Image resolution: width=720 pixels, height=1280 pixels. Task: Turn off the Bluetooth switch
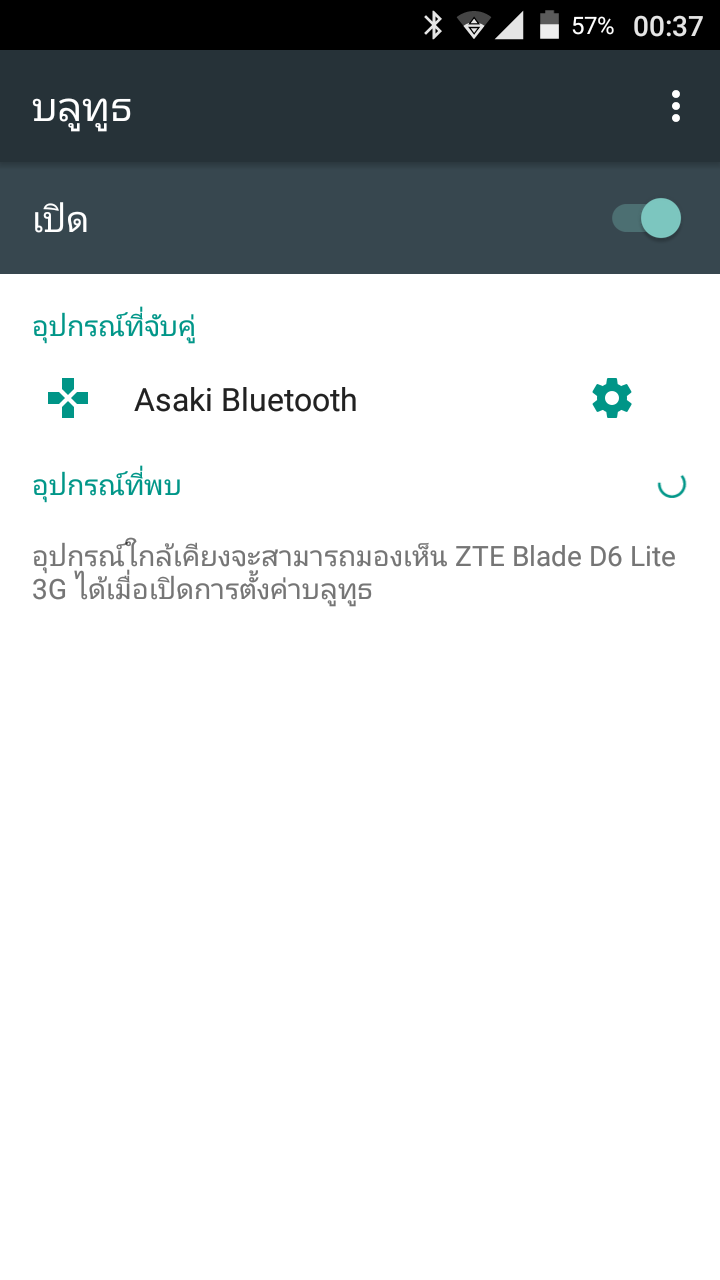click(647, 218)
